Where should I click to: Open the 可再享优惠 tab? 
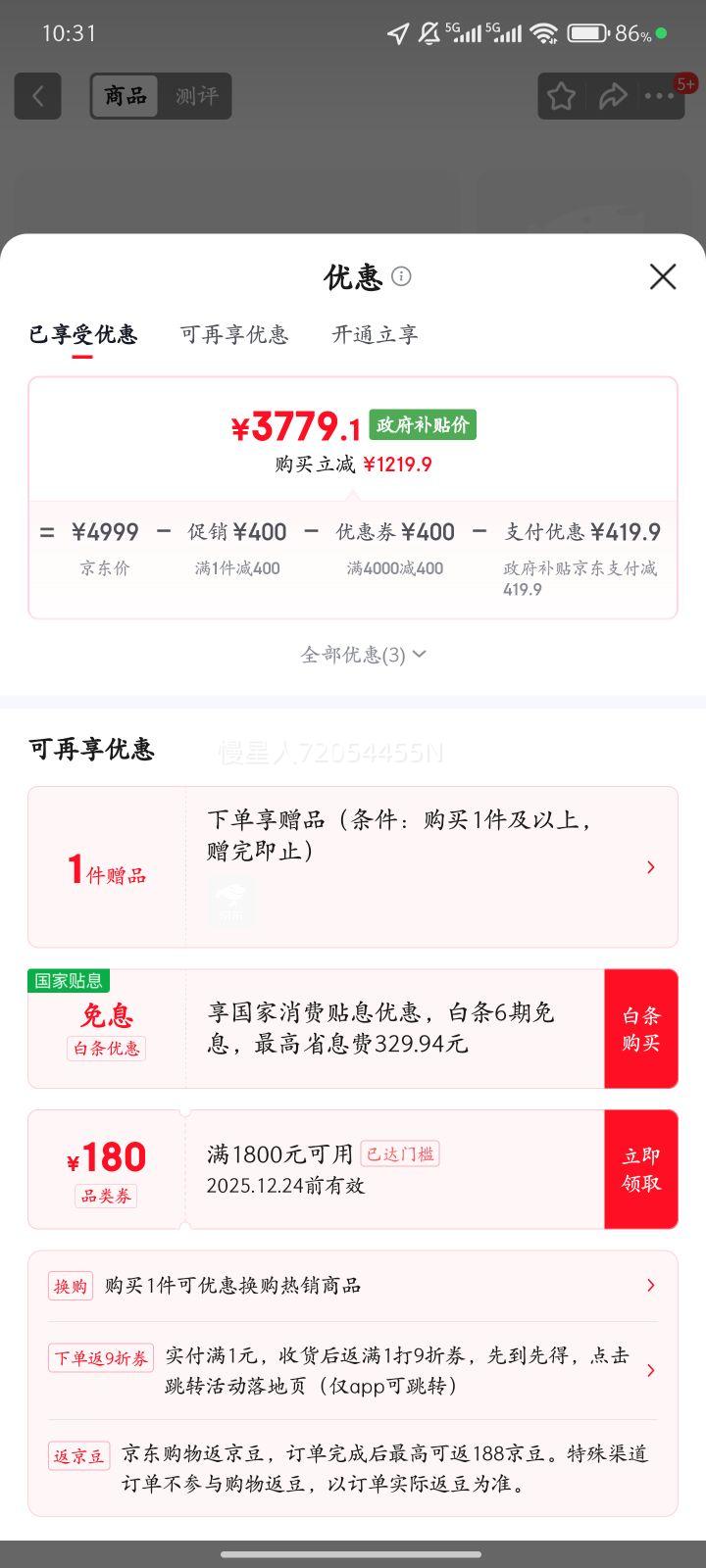[x=233, y=334]
